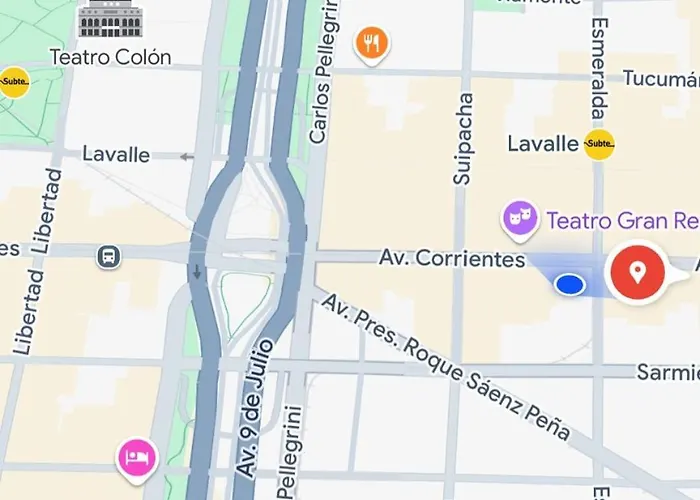
Task: Select the bus stop icon on Av. Corrientes
Action: pyautogui.click(x=109, y=257)
